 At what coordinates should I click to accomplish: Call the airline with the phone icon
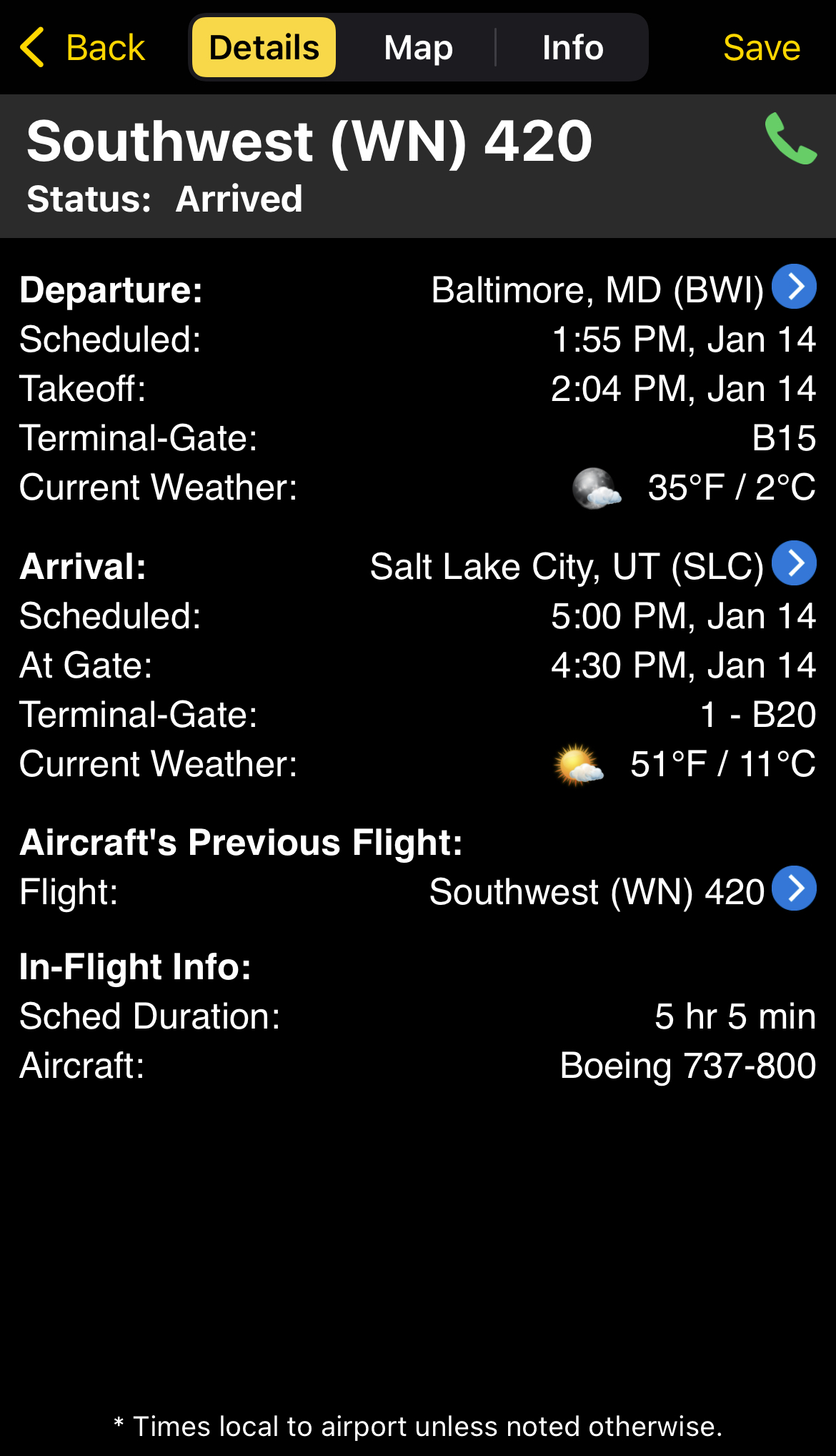coord(790,138)
